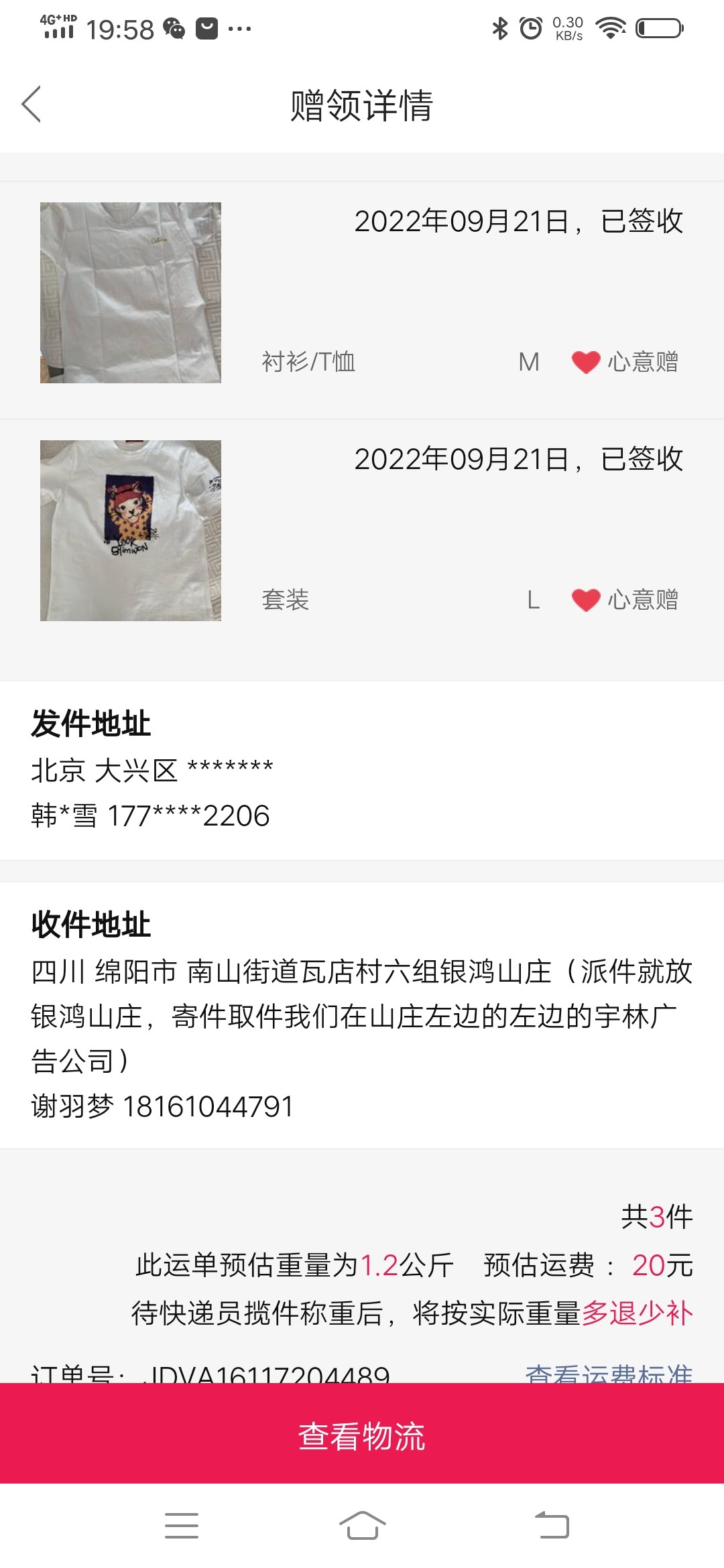The width and height of the screenshot is (724, 1568).
Task: Open the 衬衫/T恤 item image
Action: (x=131, y=293)
